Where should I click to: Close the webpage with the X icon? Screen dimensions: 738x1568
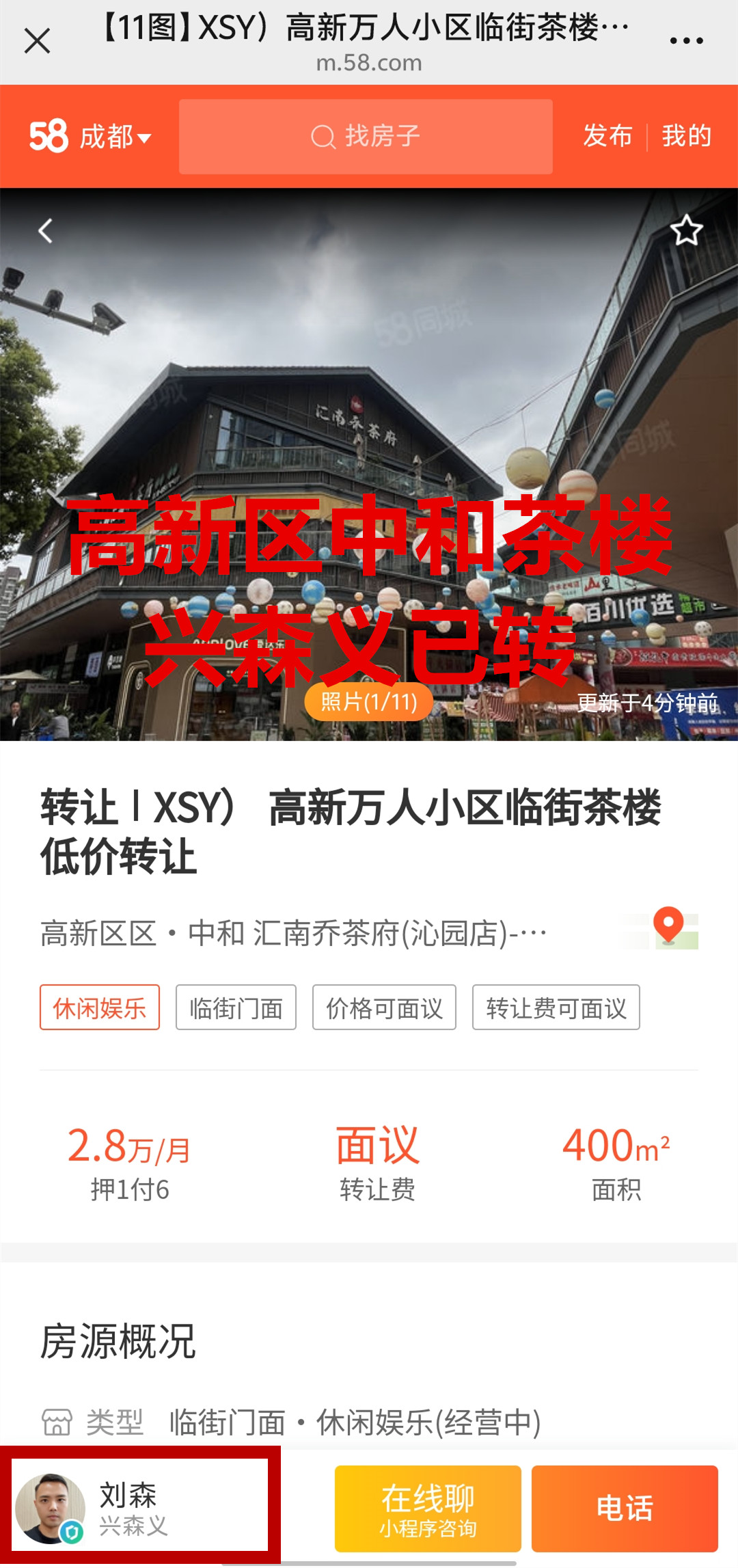[37, 41]
